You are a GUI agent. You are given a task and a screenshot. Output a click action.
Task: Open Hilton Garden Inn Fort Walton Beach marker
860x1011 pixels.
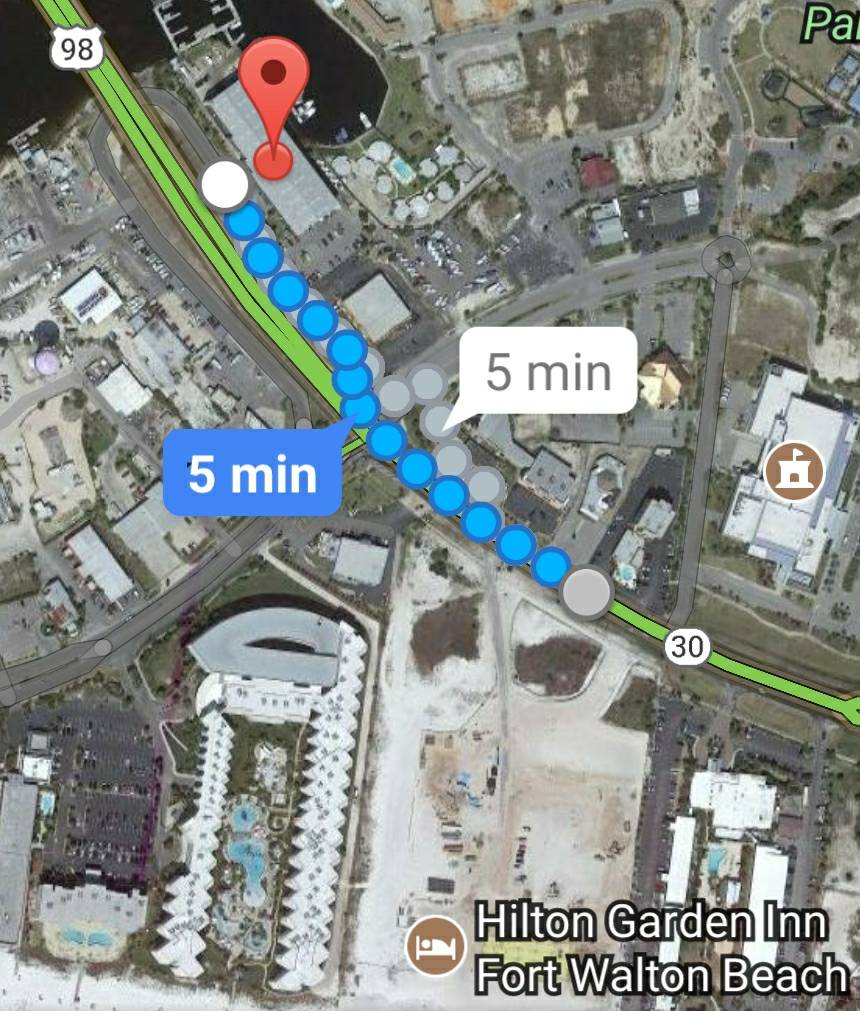(x=436, y=945)
